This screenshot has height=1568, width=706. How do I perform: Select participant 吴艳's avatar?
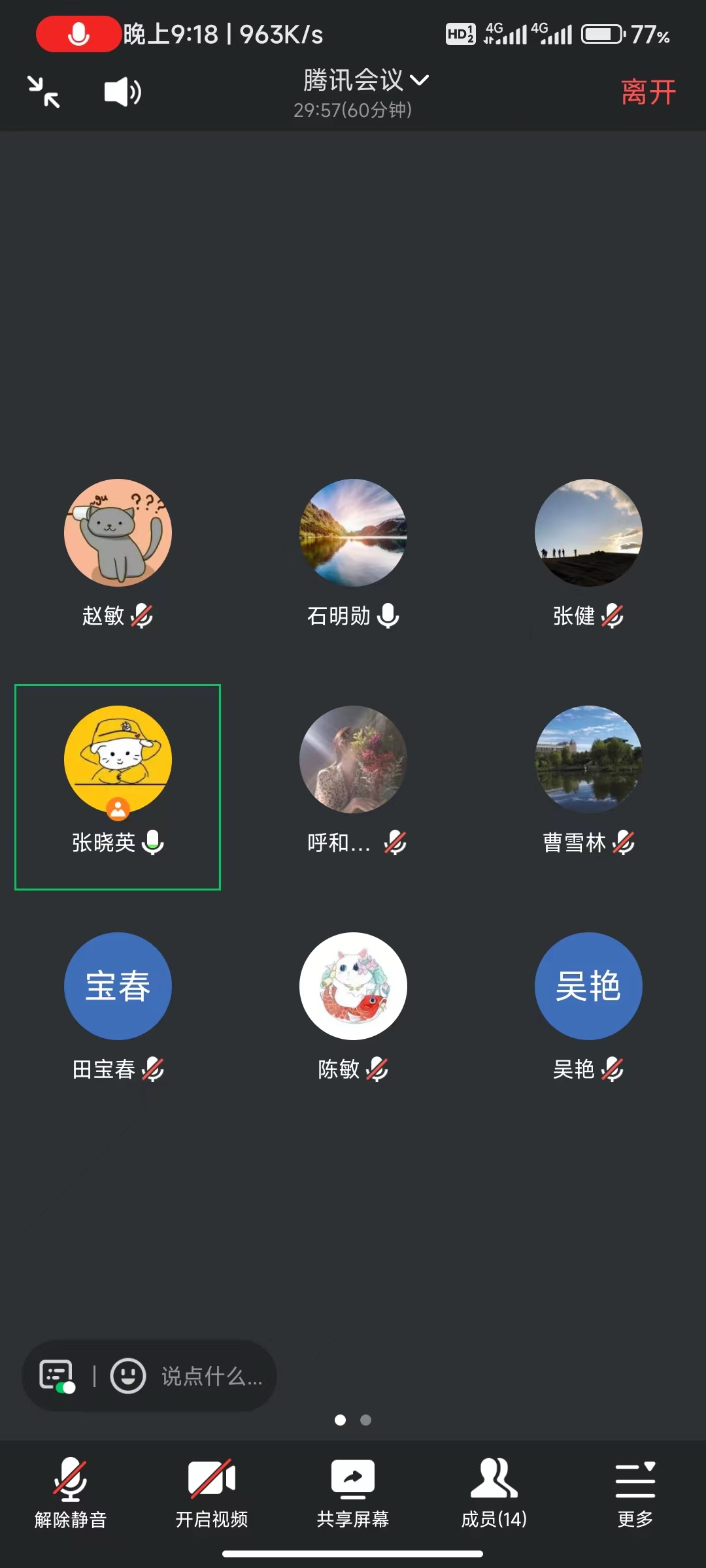[588, 986]
